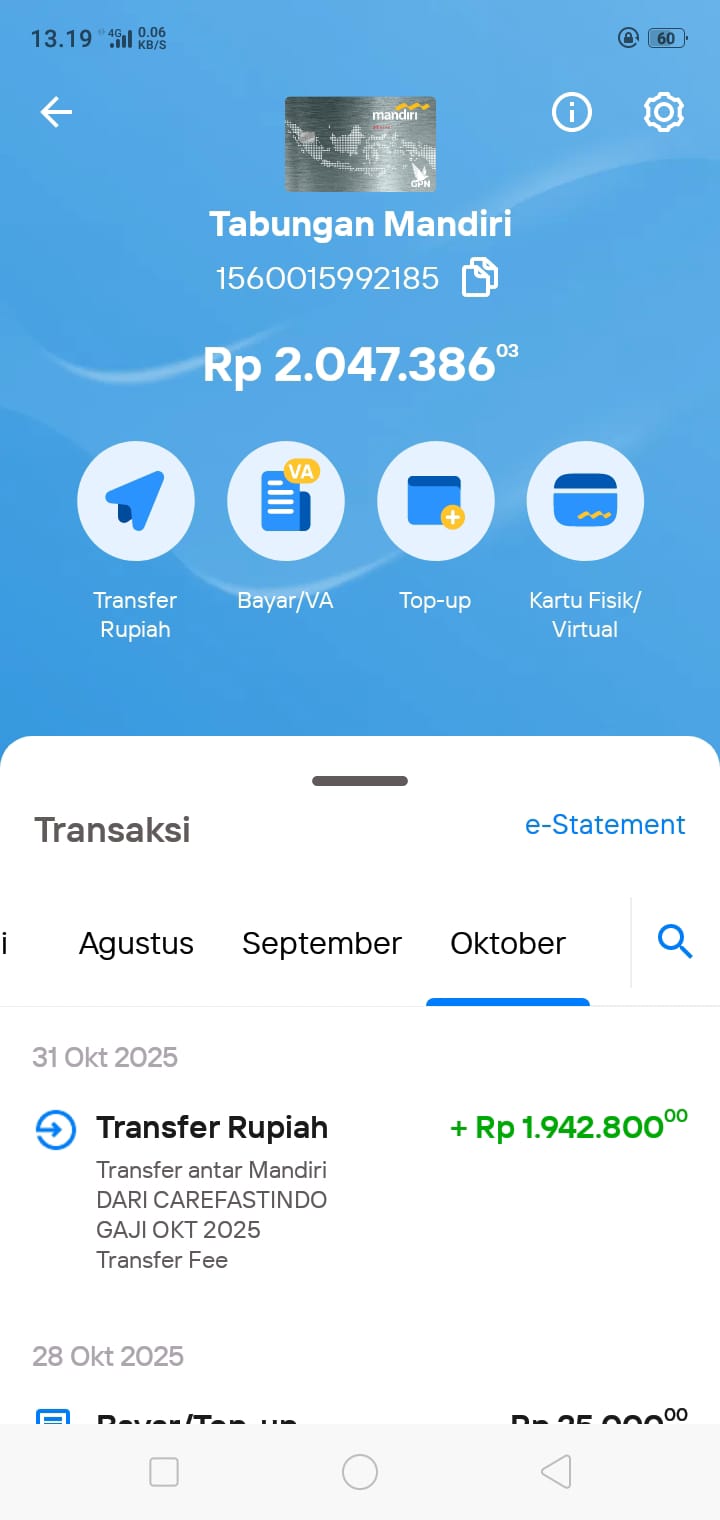Select the Top-up shortcut
This screenshot has width=720, height=1520.
435,500
